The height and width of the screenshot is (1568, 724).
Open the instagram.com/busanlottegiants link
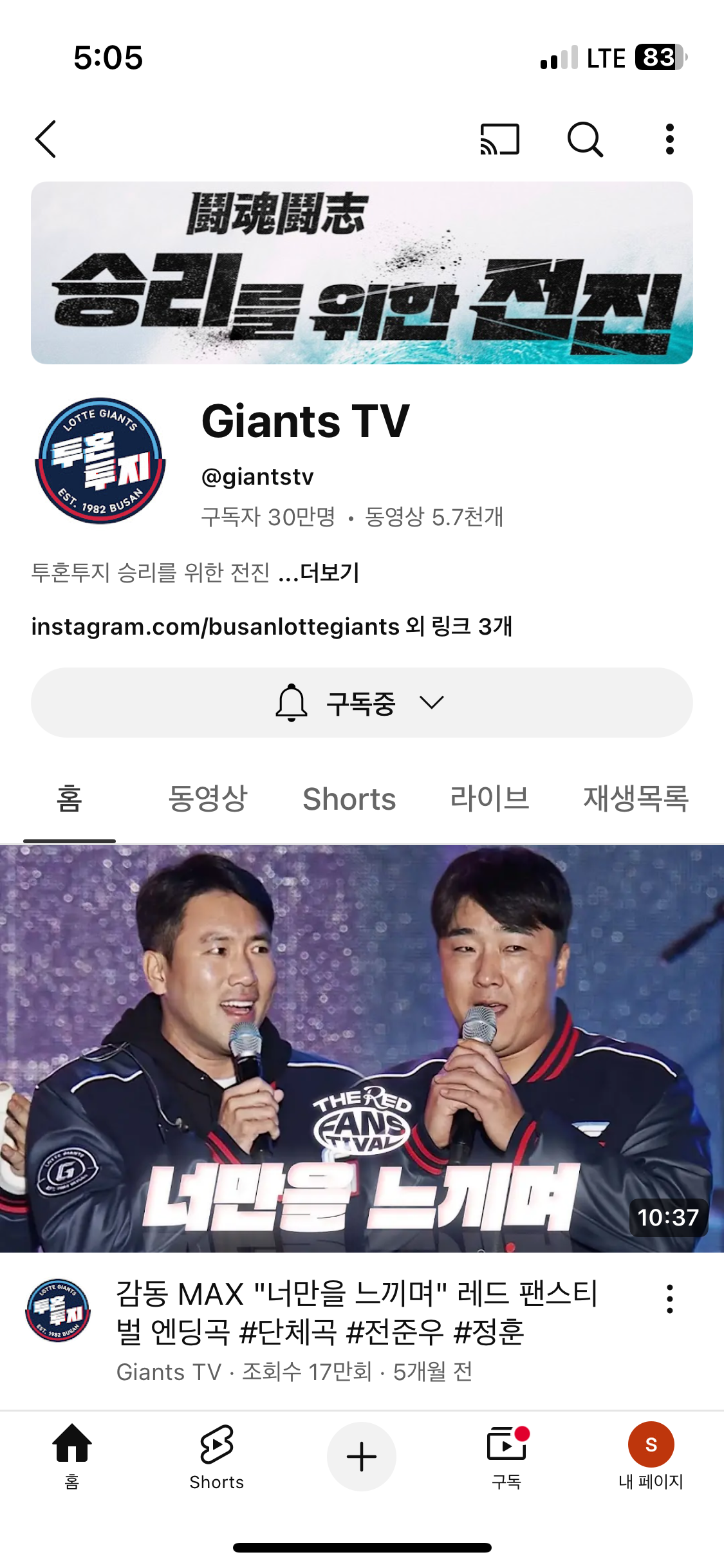pyautogui.click(x=212, y=627)
